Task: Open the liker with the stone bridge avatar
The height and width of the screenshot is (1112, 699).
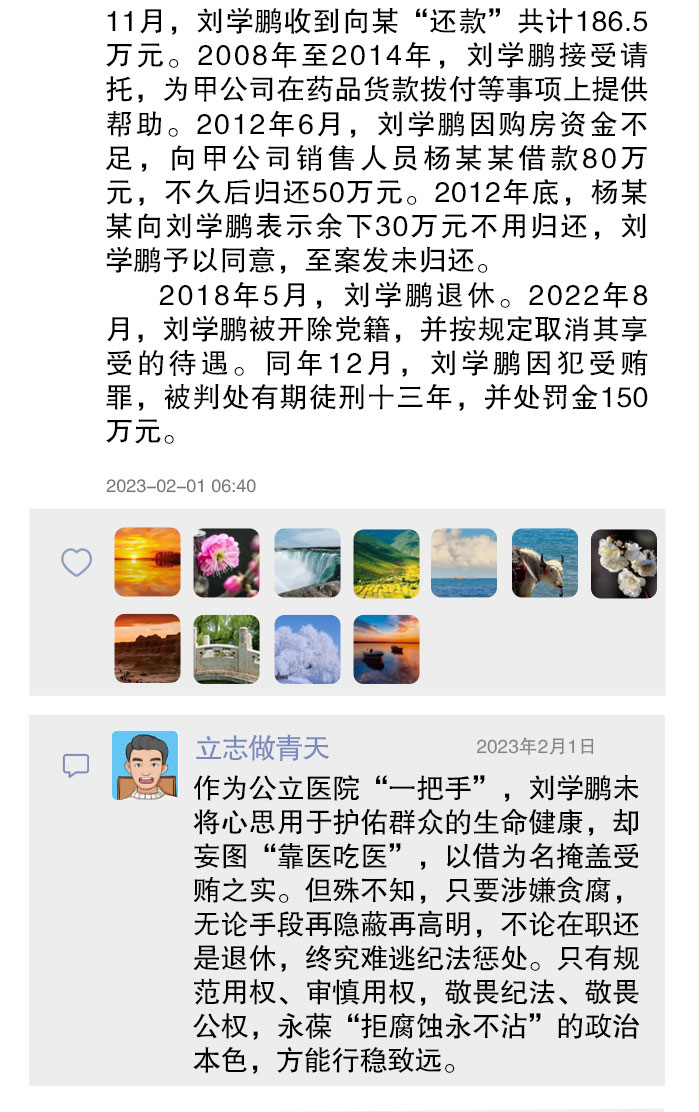Action: click(x=226, y=649)
